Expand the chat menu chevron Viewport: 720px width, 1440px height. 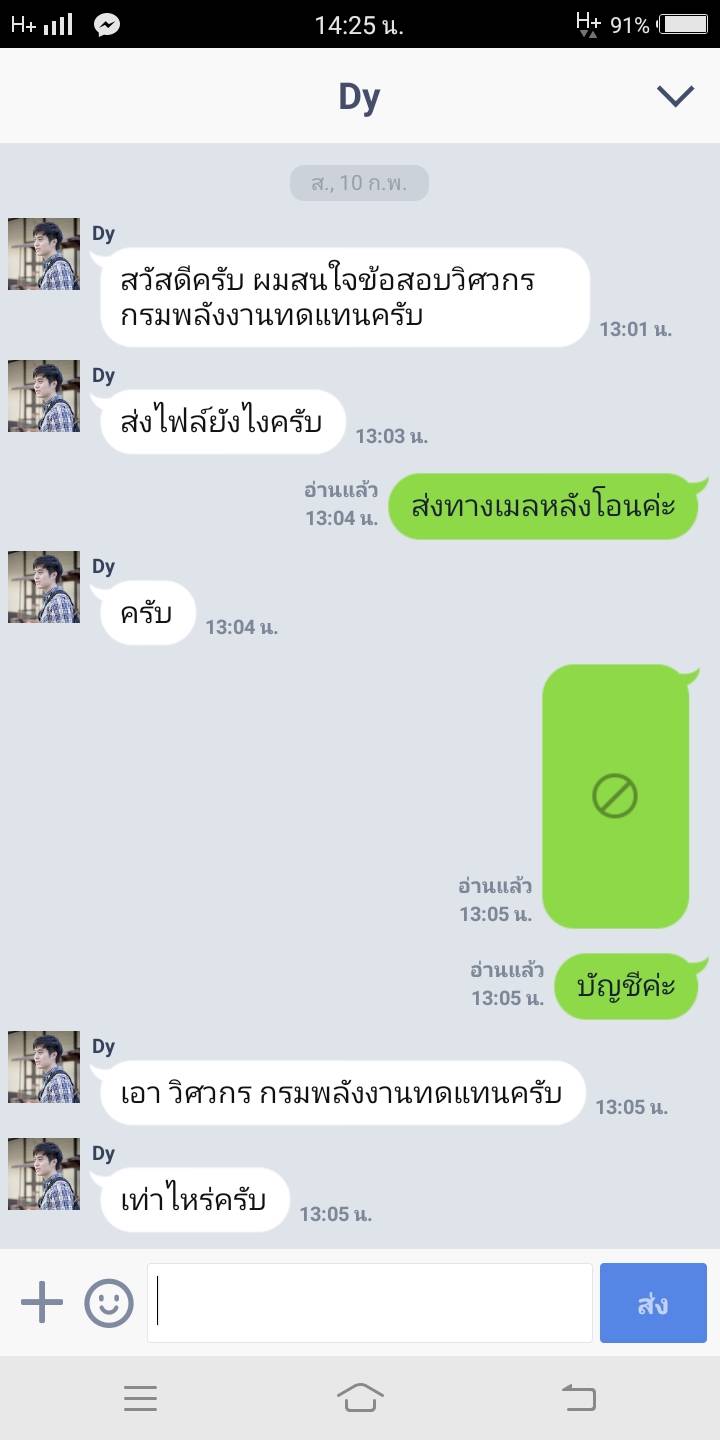click(675, 96)
